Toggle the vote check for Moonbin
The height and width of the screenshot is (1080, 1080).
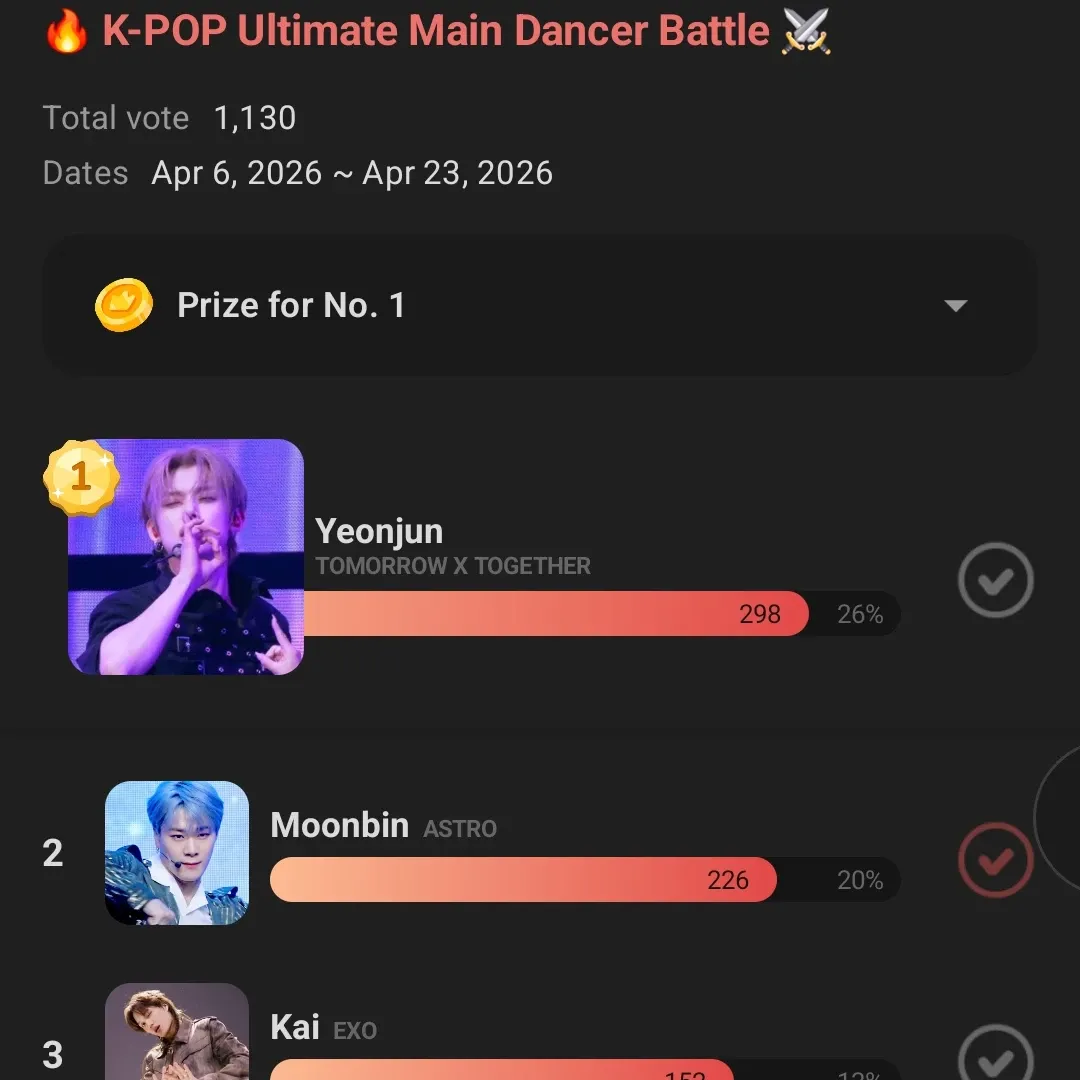[995, 860]
